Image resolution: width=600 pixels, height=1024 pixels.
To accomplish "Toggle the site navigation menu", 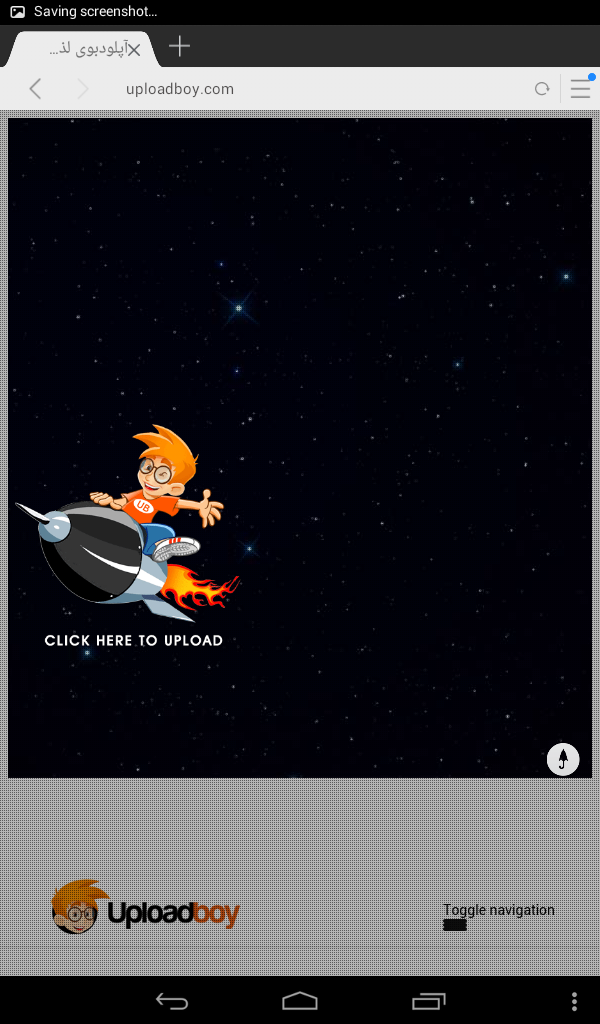I will pyautogui.click(x=455, y=925).
